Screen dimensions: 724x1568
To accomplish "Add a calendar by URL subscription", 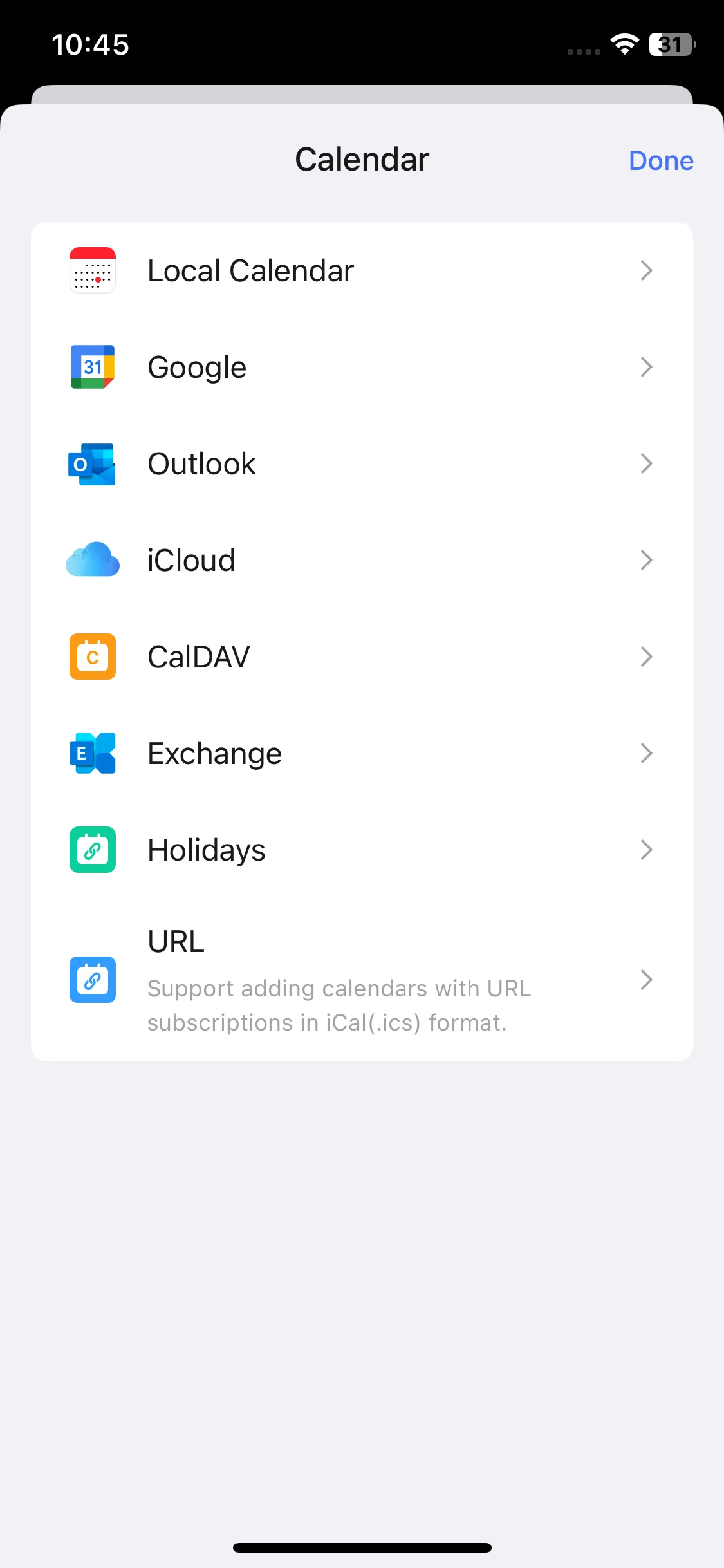I will 362,980.
